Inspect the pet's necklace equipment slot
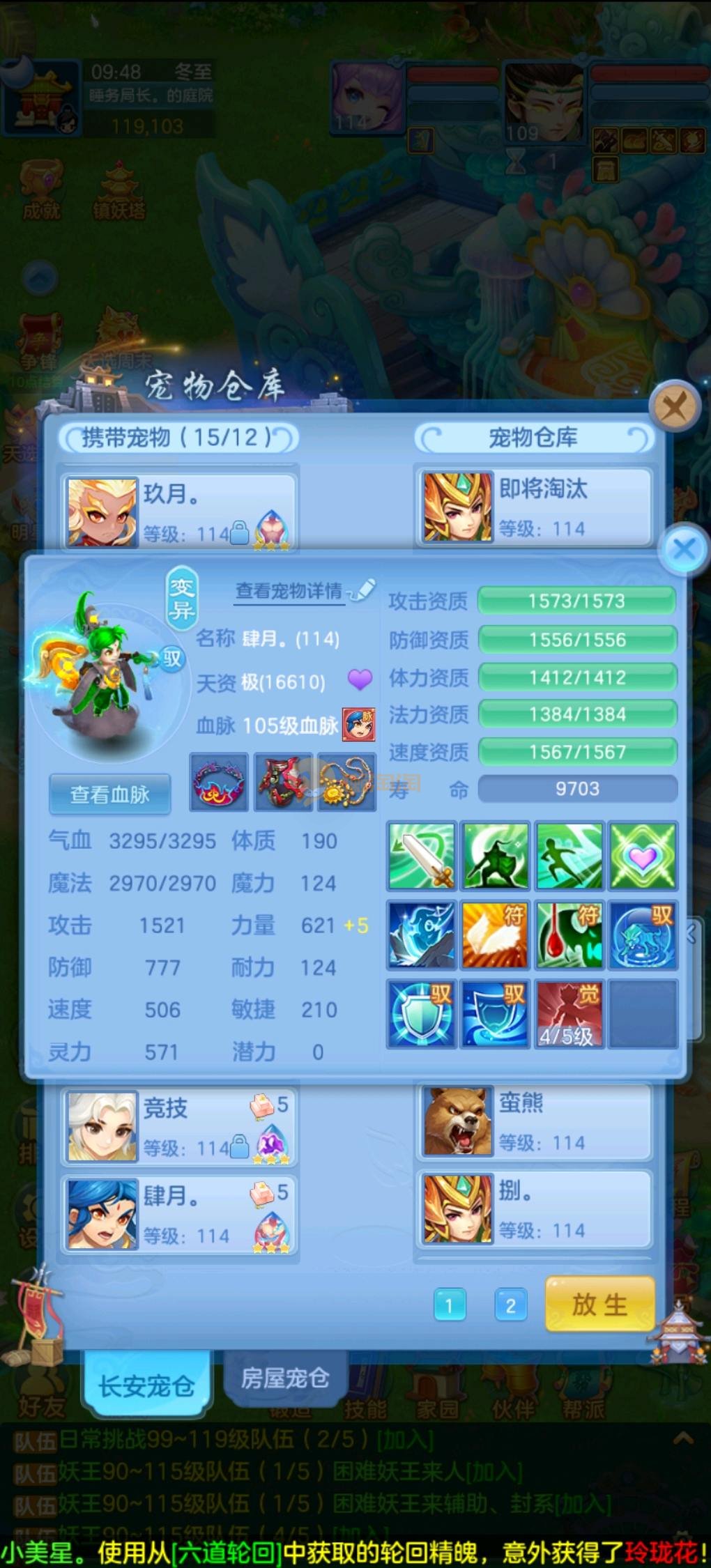The height and width of the screenshot is (1568, 711). 346,782
